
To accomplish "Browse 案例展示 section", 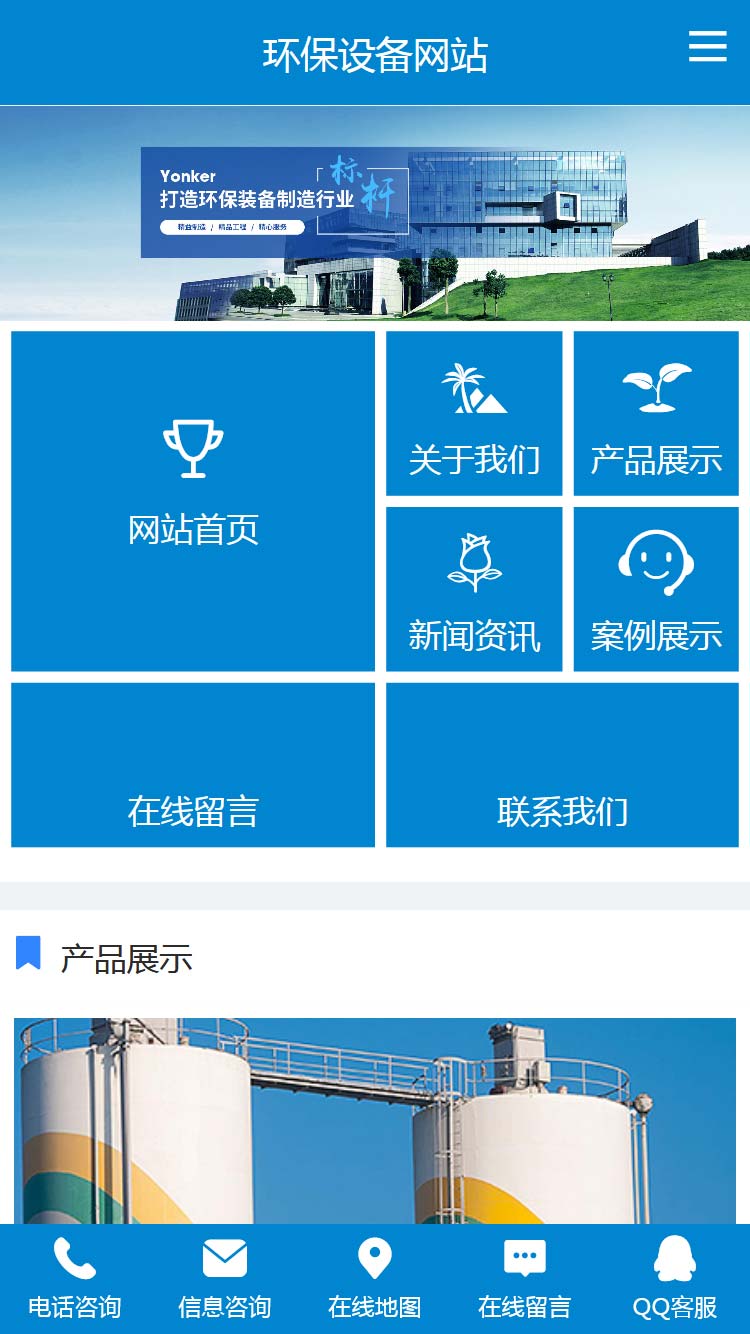I will (656, 589).
